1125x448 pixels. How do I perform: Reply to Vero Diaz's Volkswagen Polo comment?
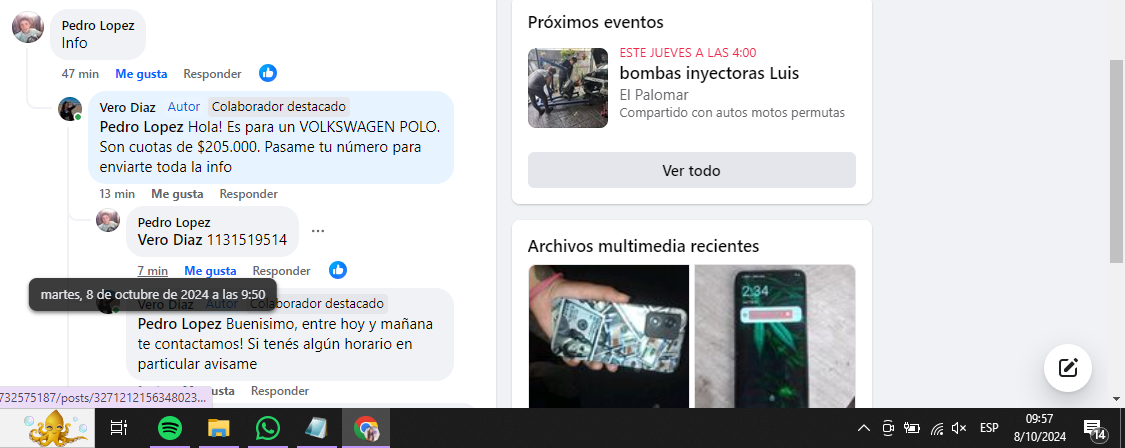248,194
